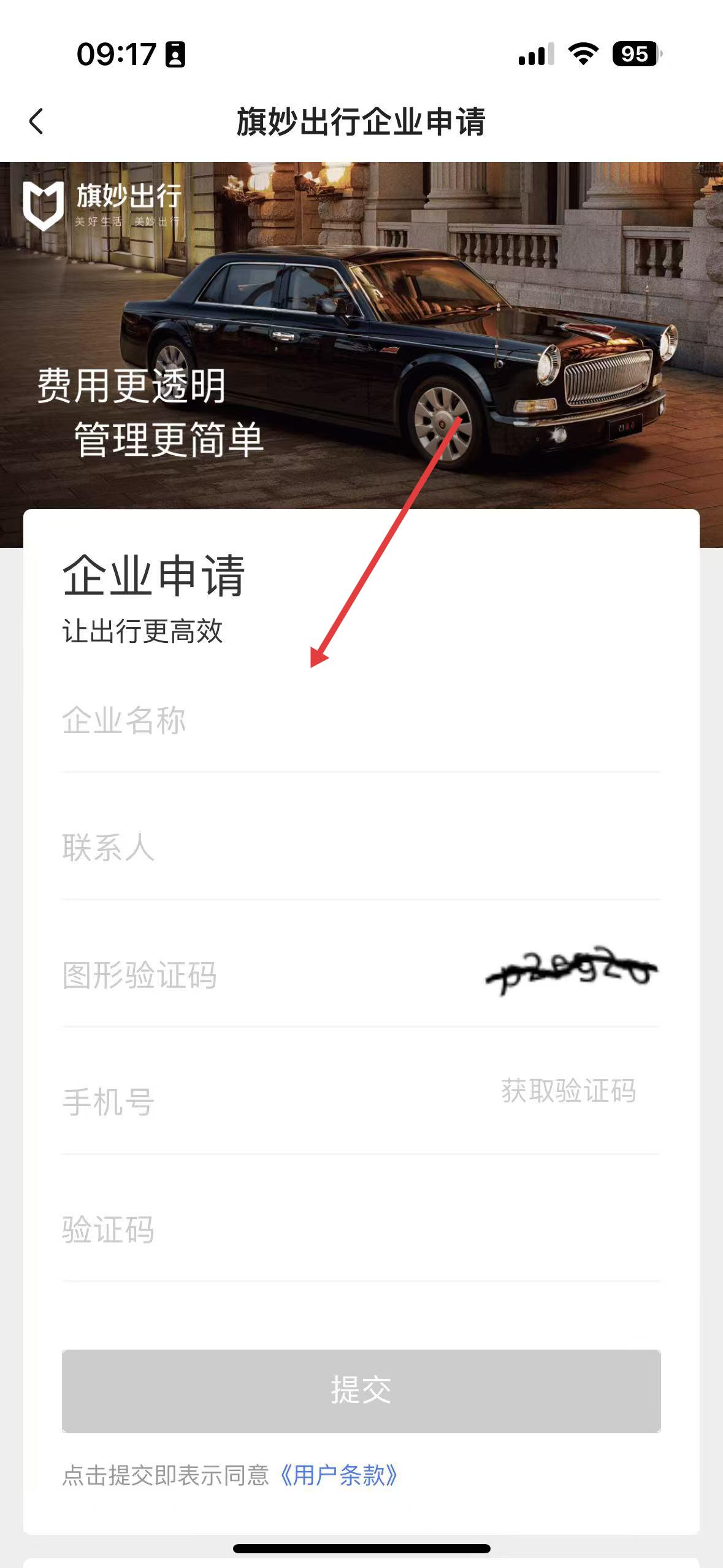Go back using the top-left arrow
723x1568 pixels.
point(37,121)
